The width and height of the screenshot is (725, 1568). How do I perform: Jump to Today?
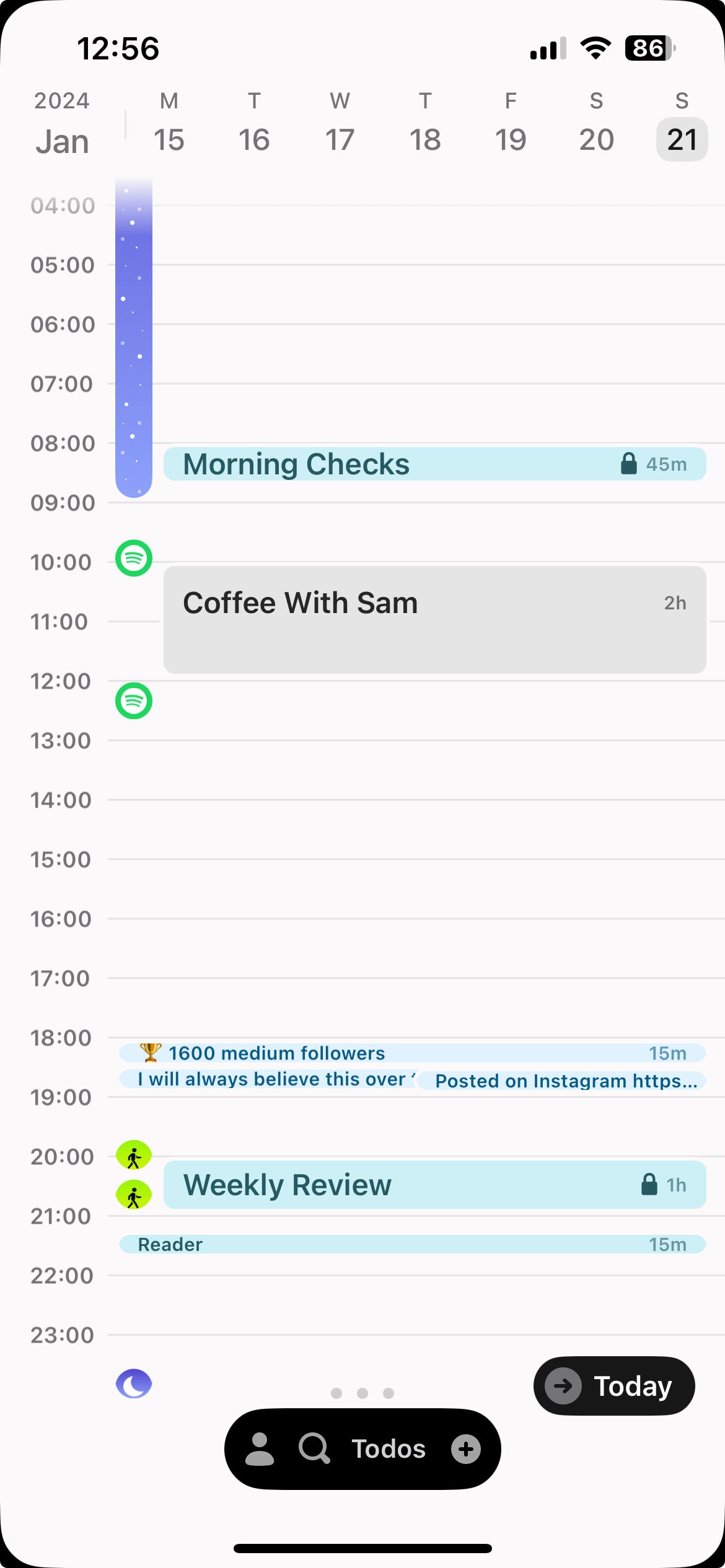point(614,1386)
